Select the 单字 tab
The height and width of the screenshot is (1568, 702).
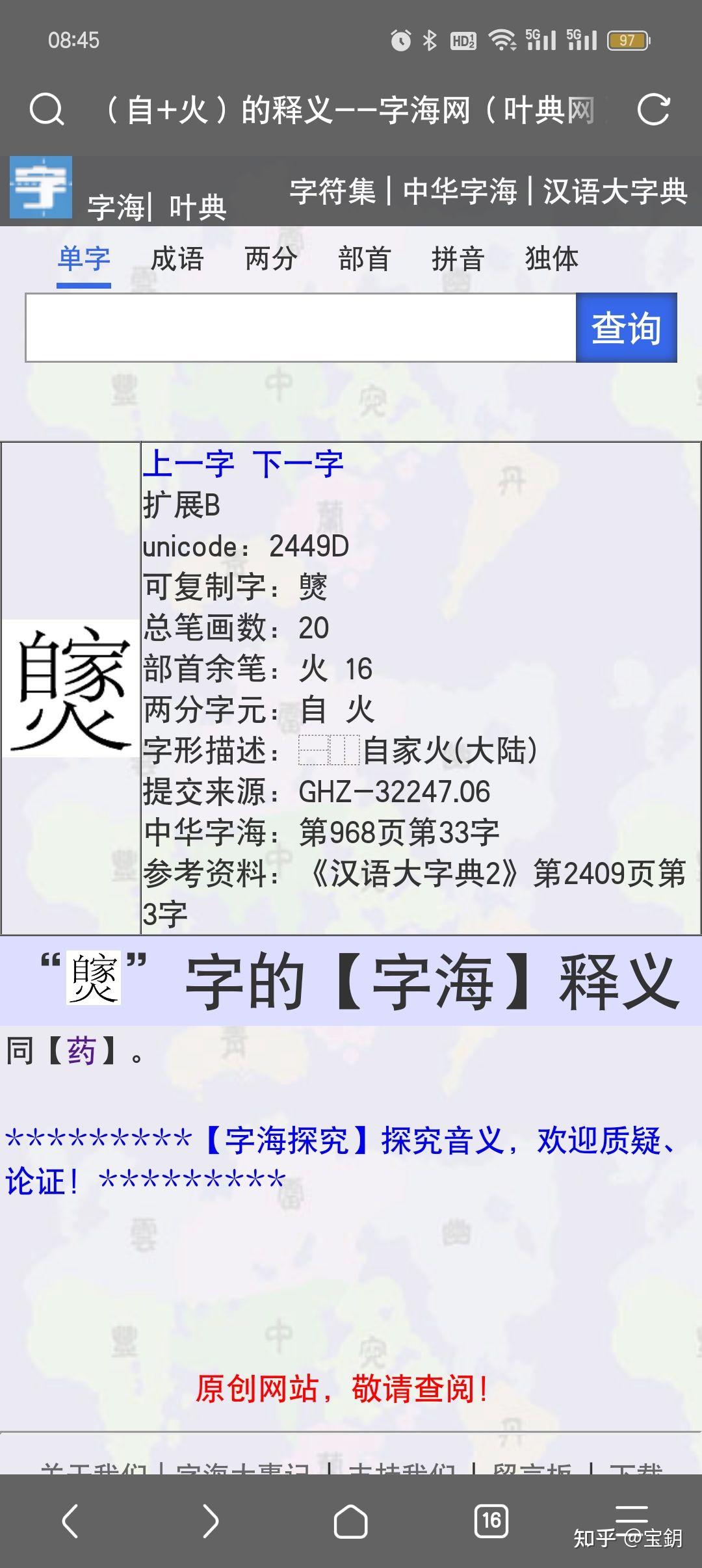coord(84,259)
